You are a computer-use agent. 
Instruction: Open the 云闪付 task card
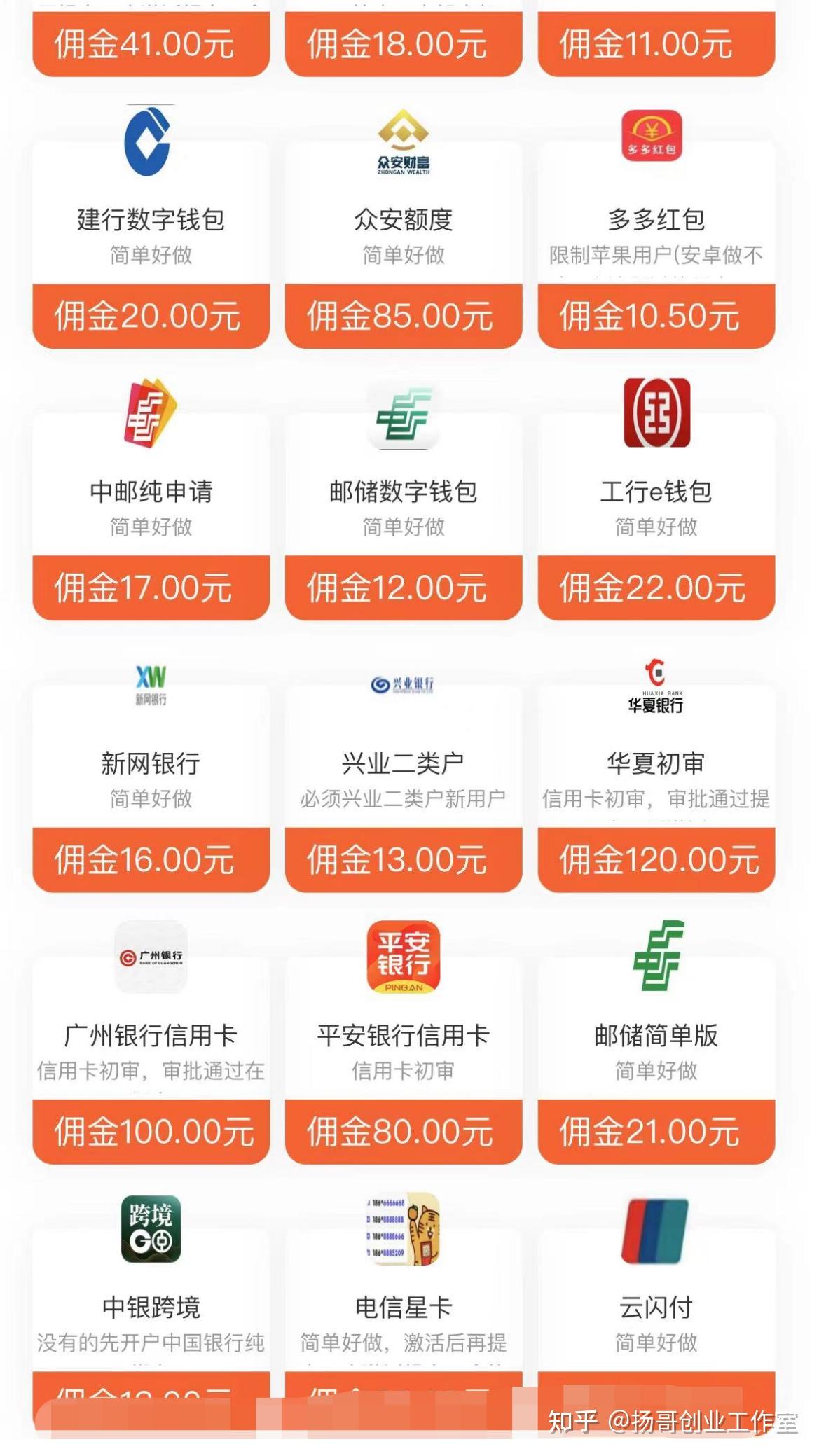656,1306
